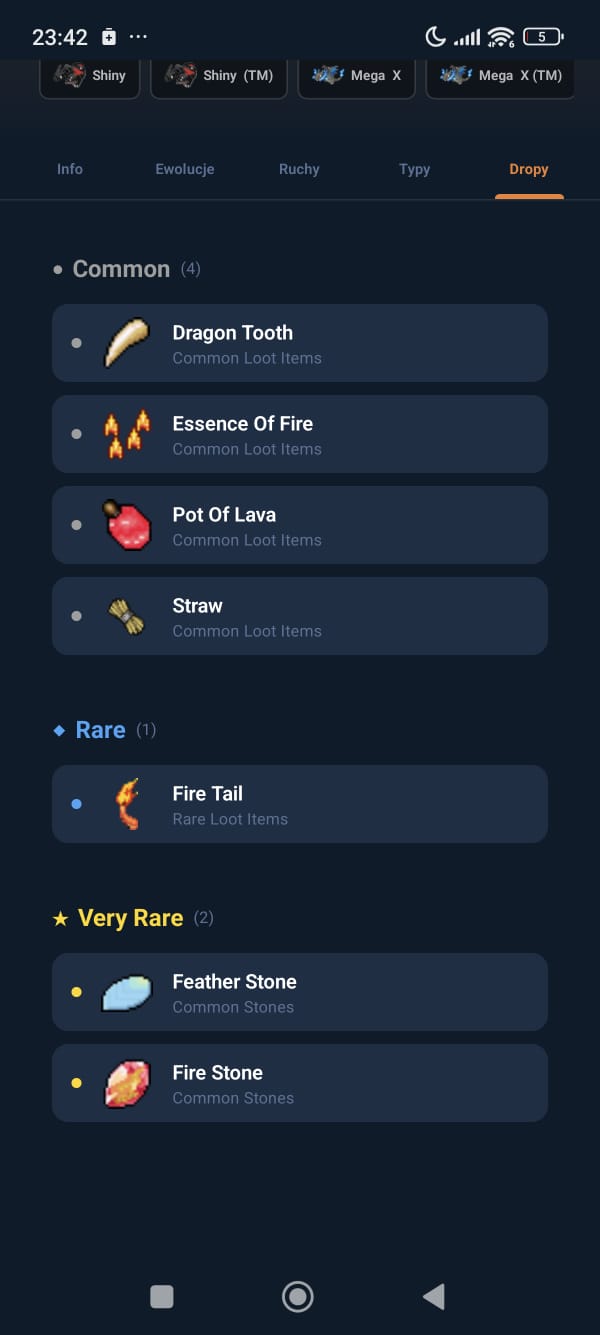Screen dimensions: 600x1335
Task: Open the Dragon Tooth item
Action: [x=300, y=343]
